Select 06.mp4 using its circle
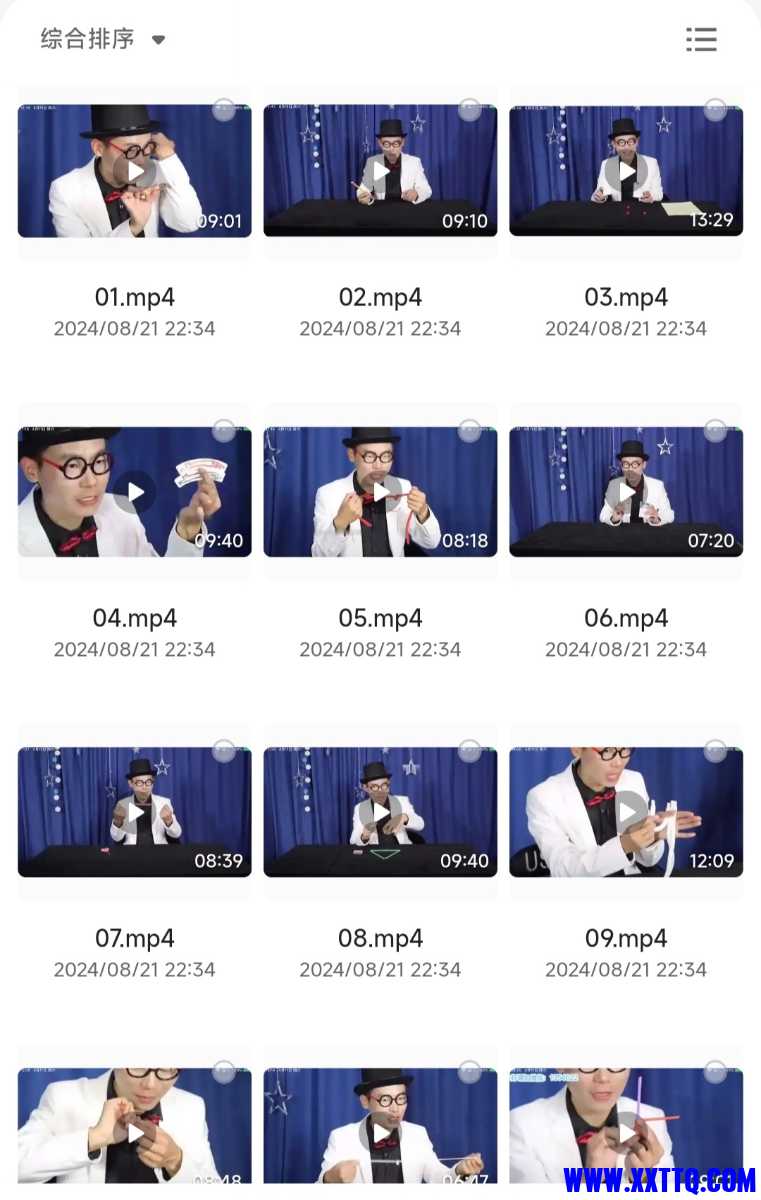The height and width of the screenshot is (1200, 761). [715, 431]
